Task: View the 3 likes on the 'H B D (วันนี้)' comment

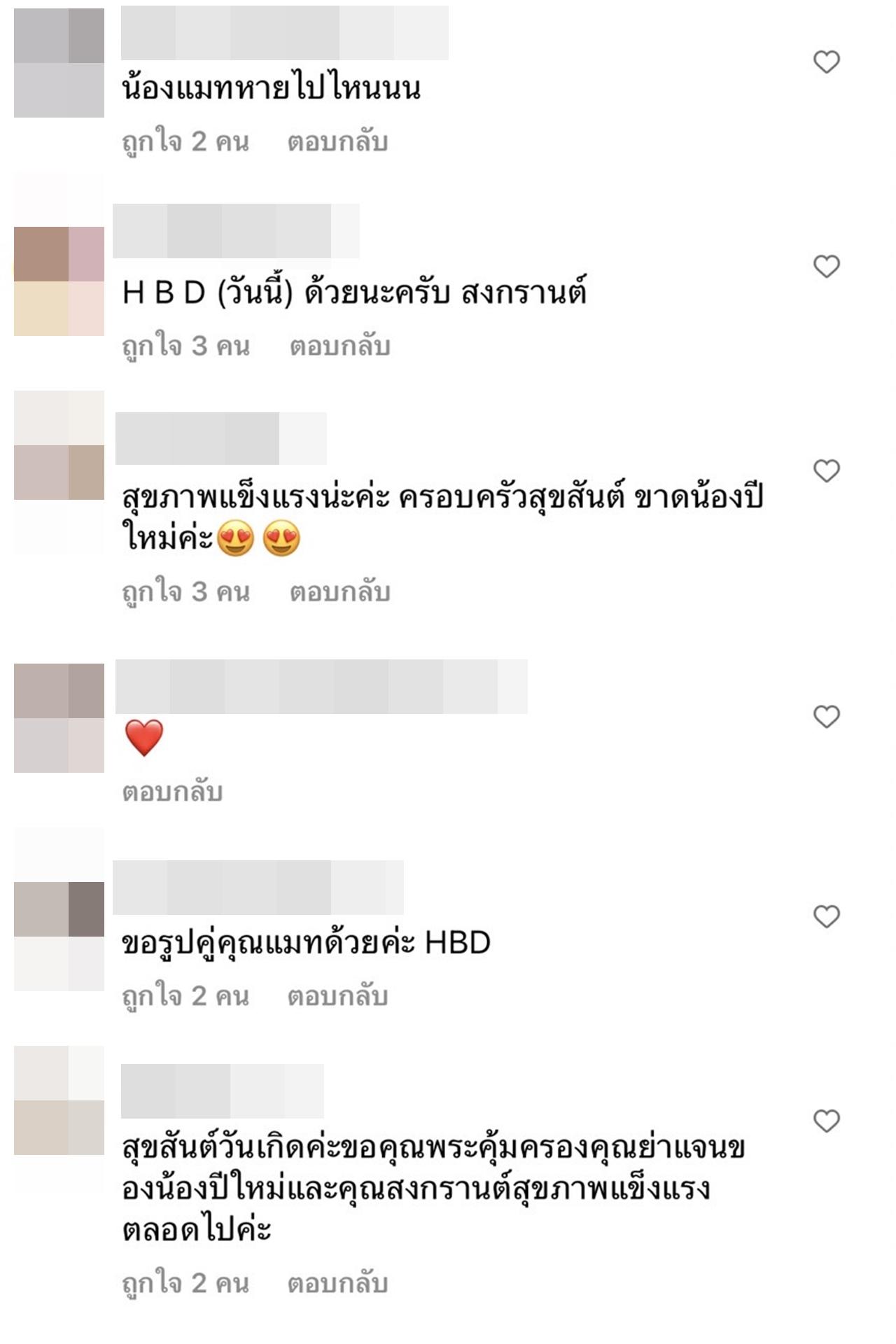Action: pyautogui.click(x=185, y=346)
